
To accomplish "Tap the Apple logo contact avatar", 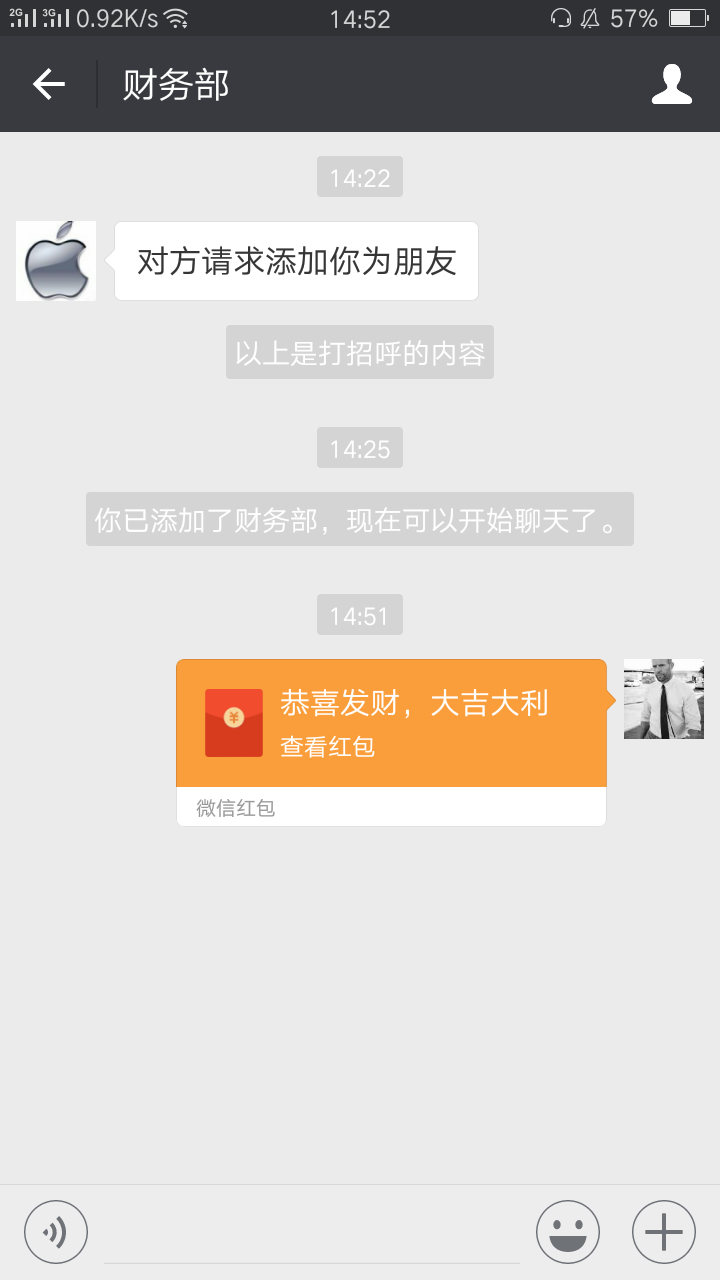I will tap(56, 261).
